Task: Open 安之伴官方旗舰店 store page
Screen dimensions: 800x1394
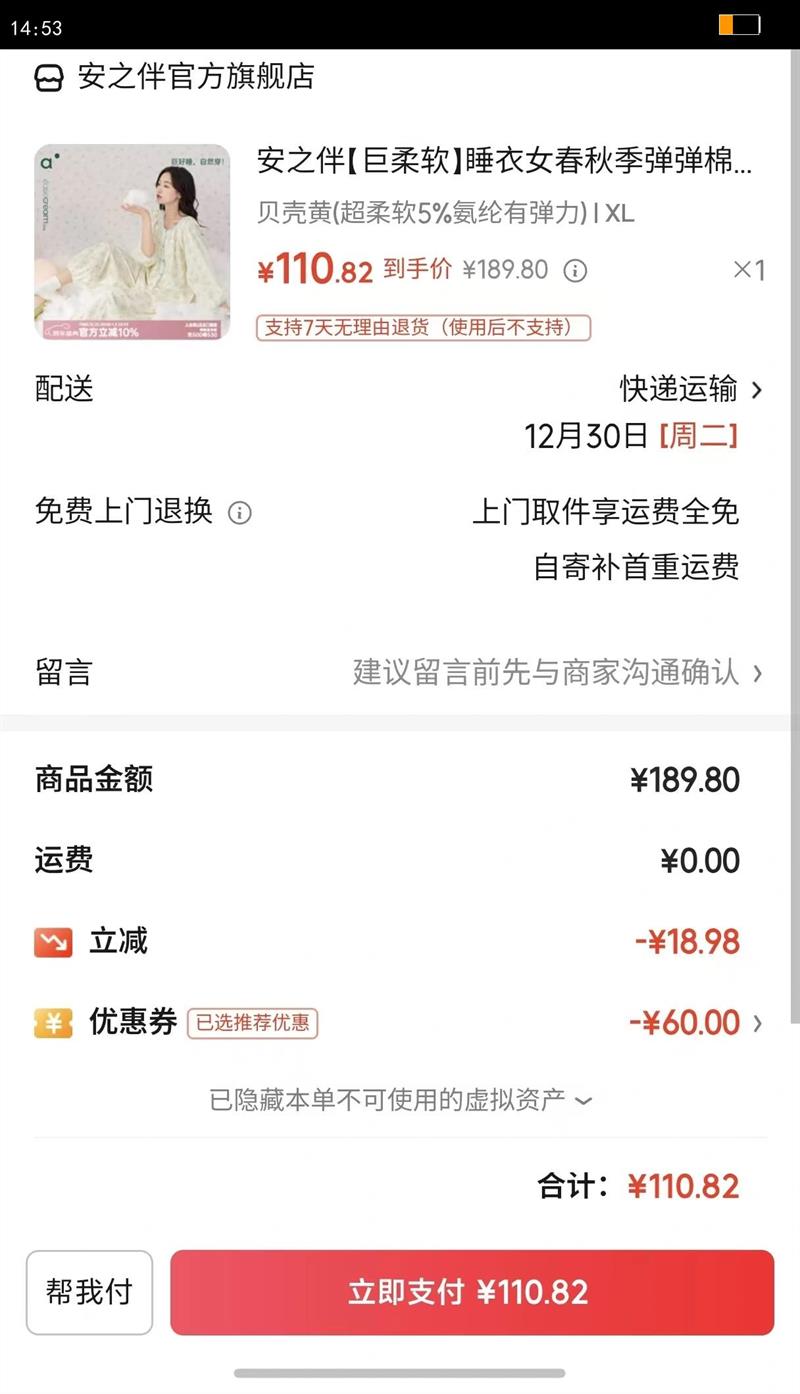Action: [x=195, y=77]
